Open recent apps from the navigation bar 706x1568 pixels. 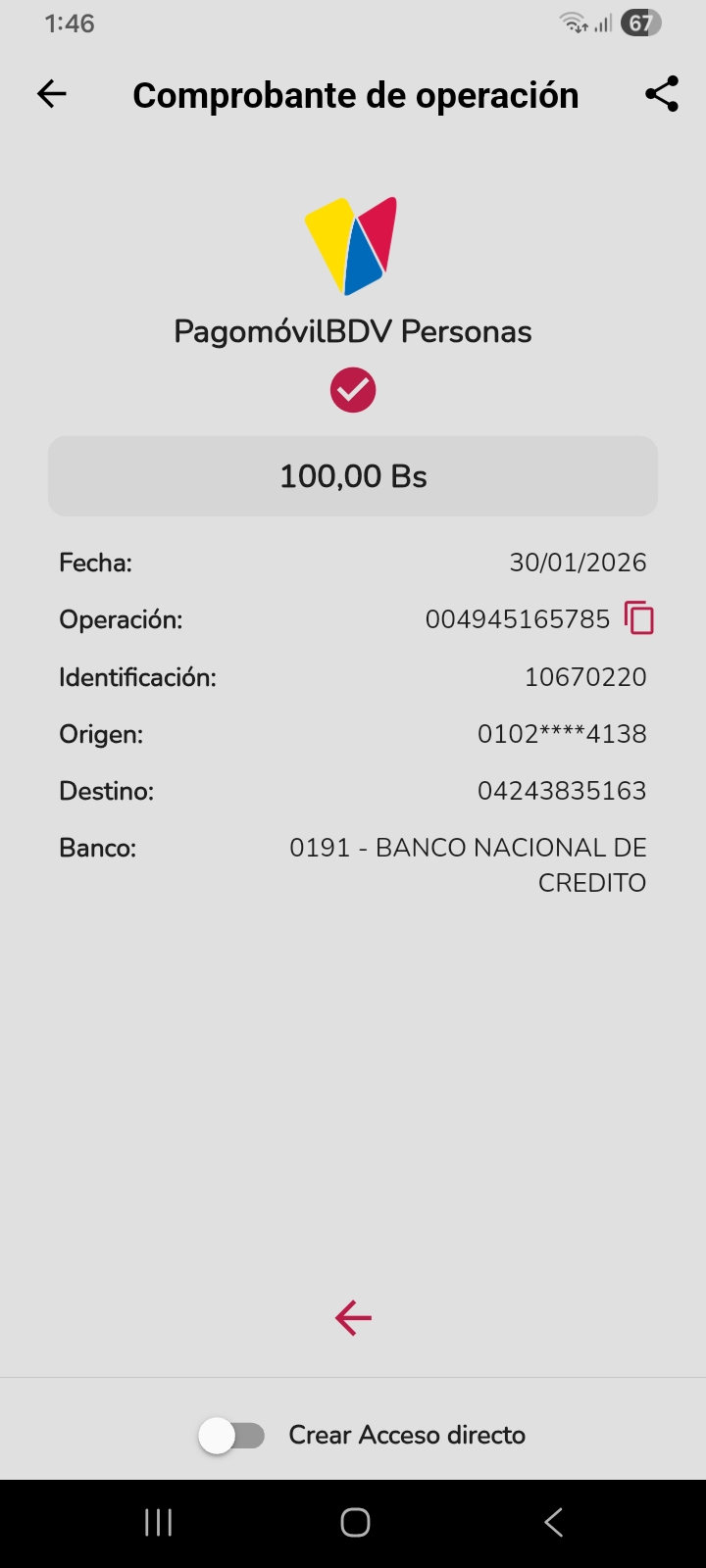click(159, 1522)
